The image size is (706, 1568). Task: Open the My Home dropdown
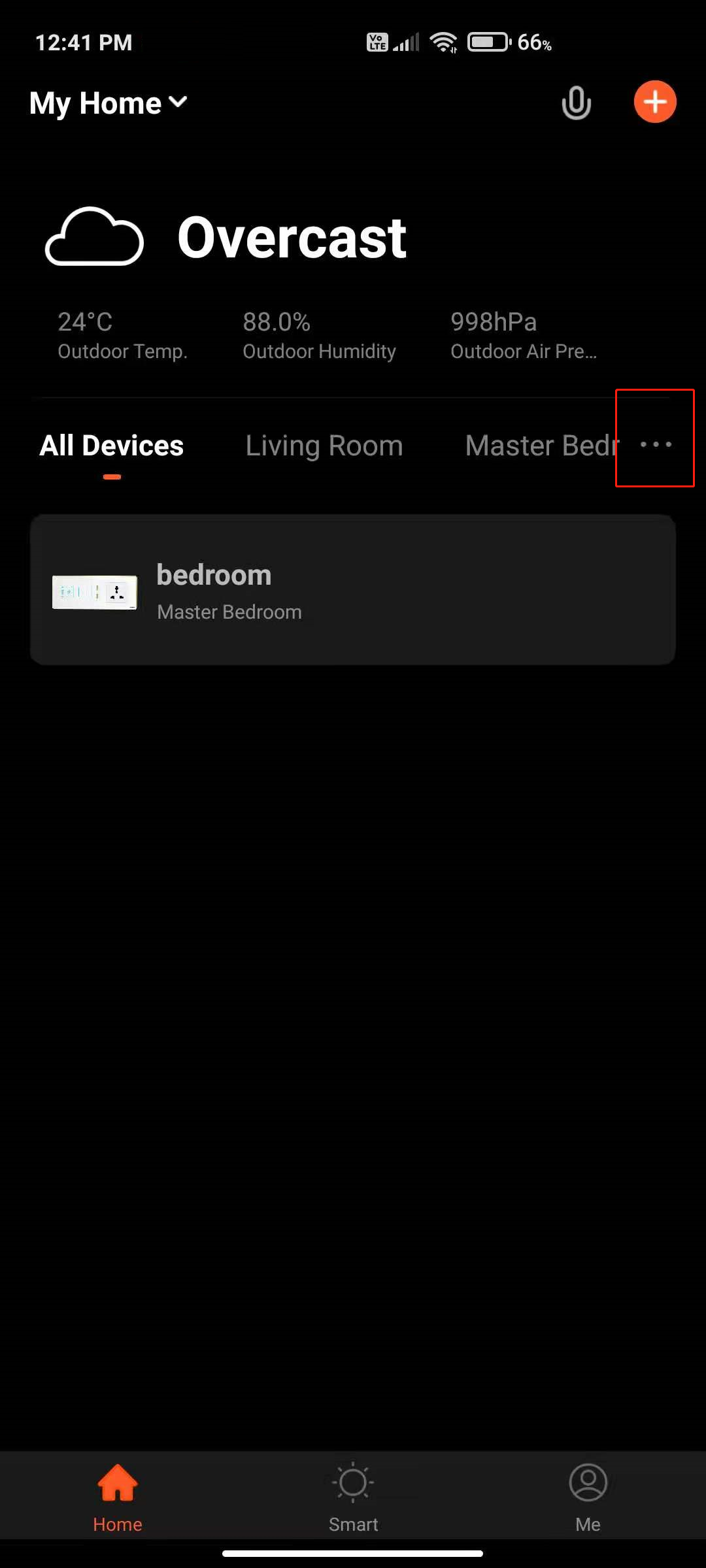(x=109, y=103)
